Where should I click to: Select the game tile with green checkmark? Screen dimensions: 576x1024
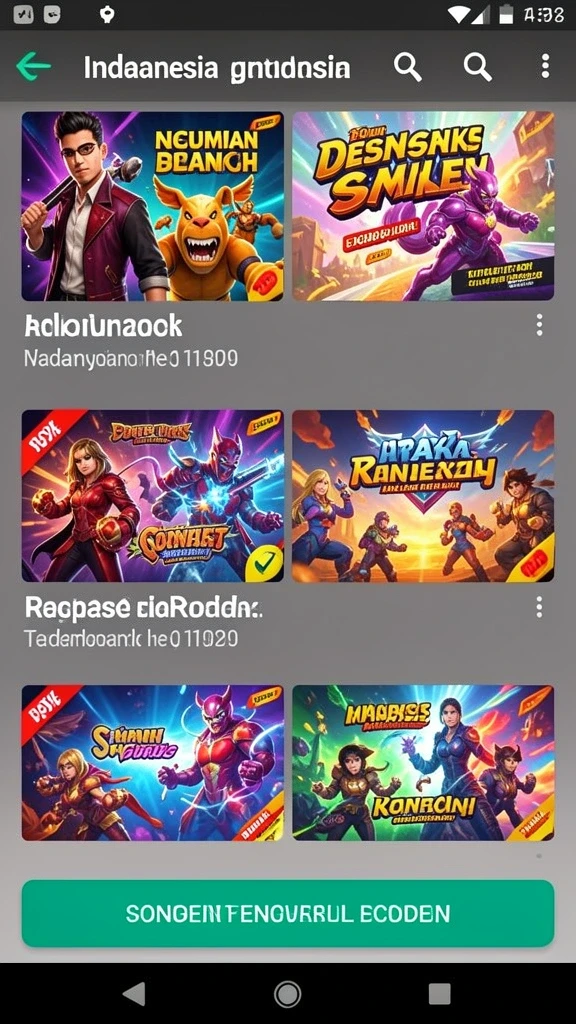[153, 496]
